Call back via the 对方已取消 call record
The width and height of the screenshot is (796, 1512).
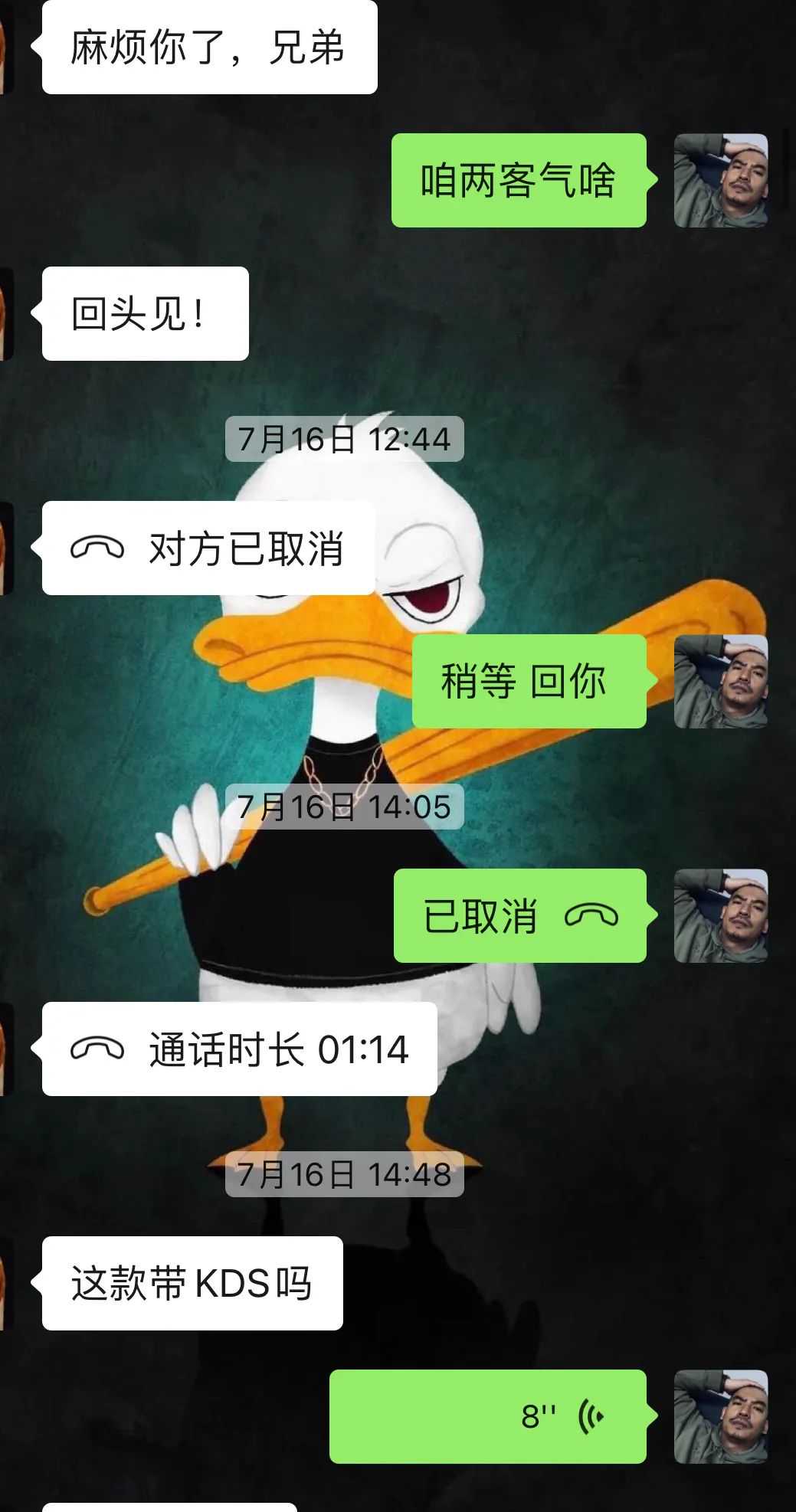[x=208, y=548]
